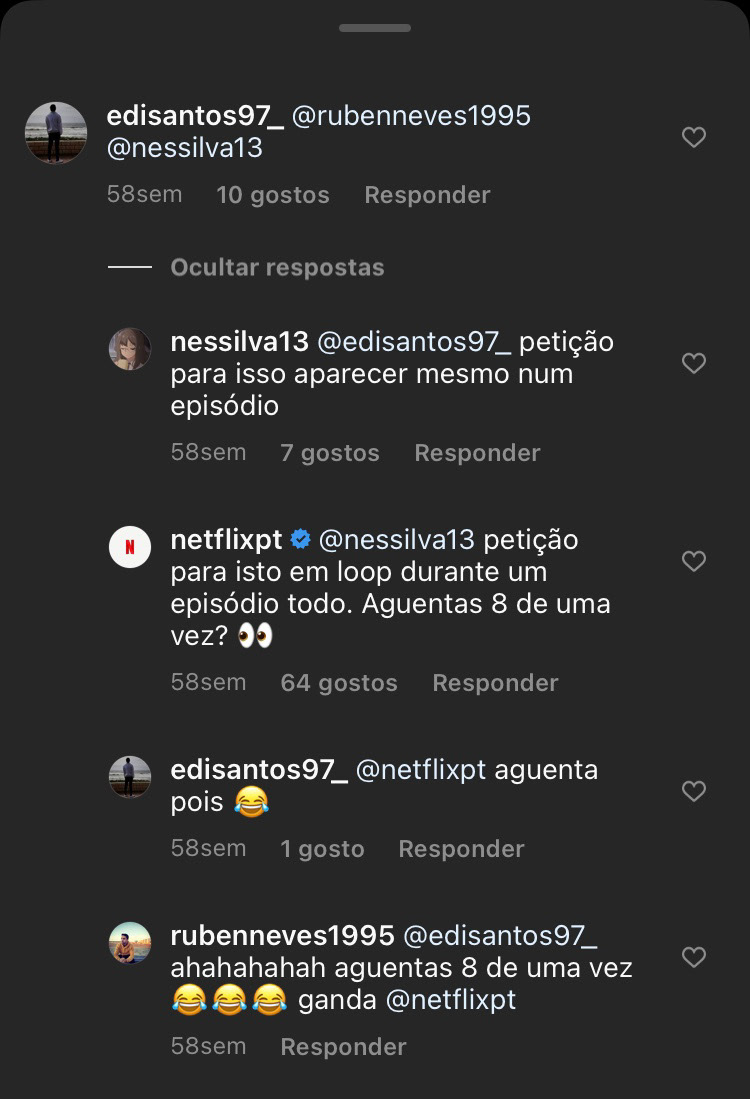750x1099 pixels.
Task: Like nessilva13's comment about petição
Action: (x=694, y=363)
